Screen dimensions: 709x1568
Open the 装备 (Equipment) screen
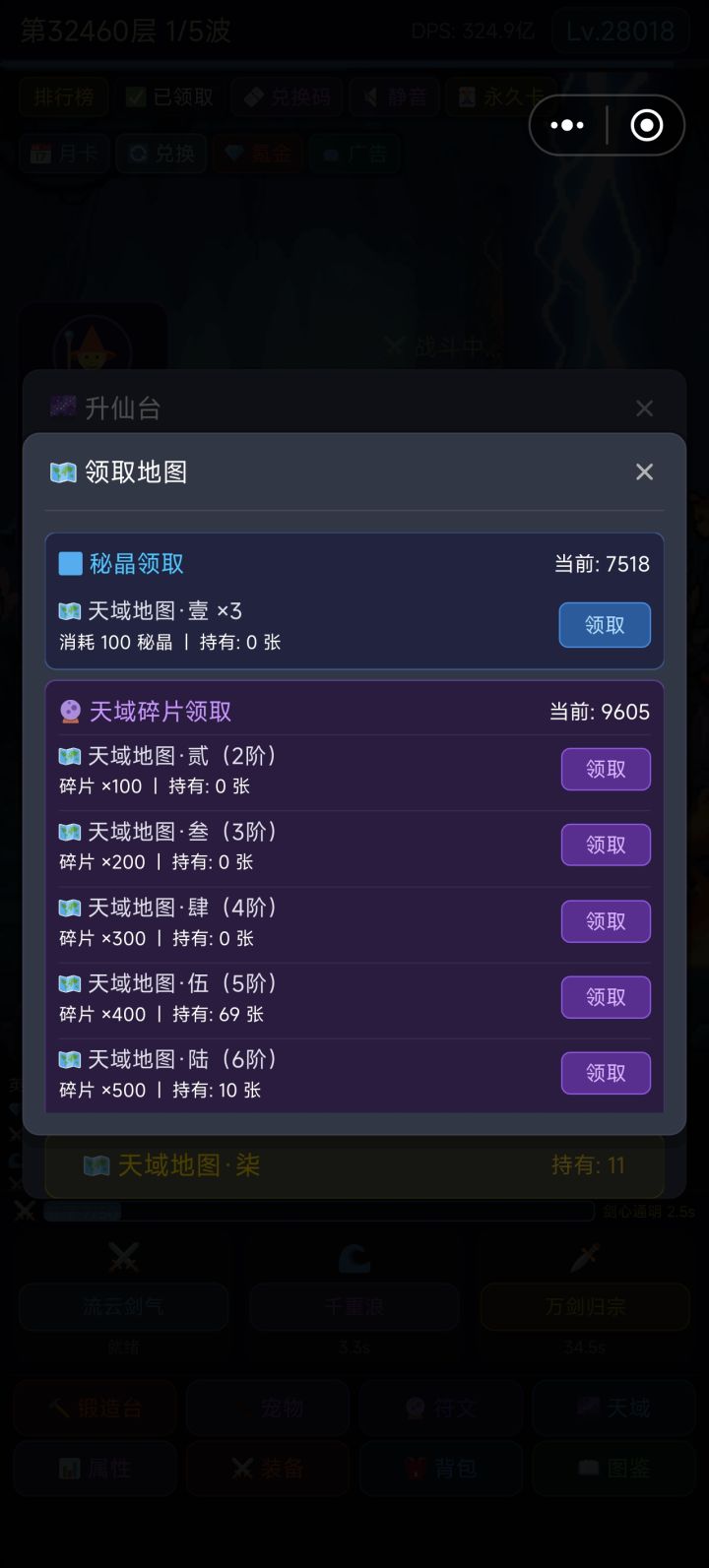[268, 1468]
